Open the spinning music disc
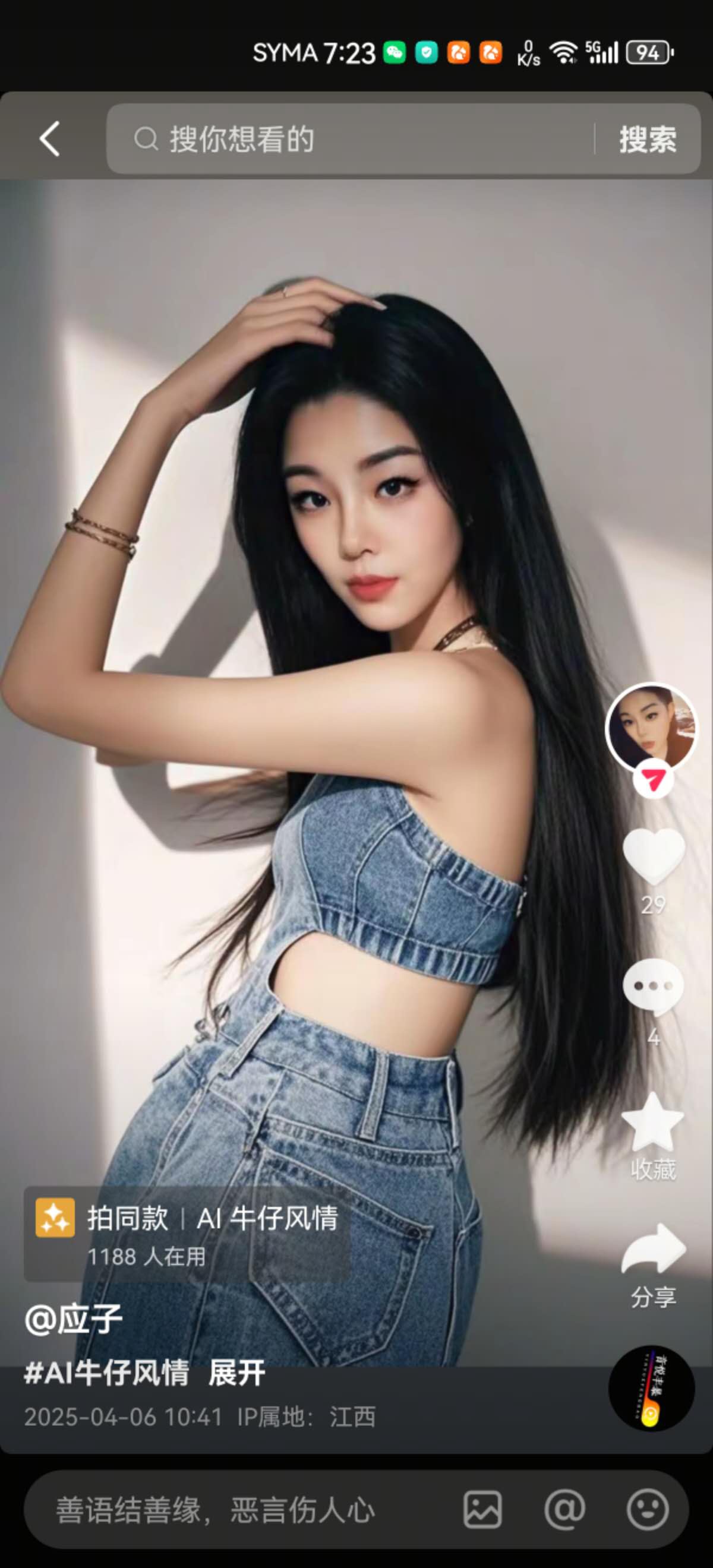This screenshot has width=713, height=1568. pos(651,1389)
